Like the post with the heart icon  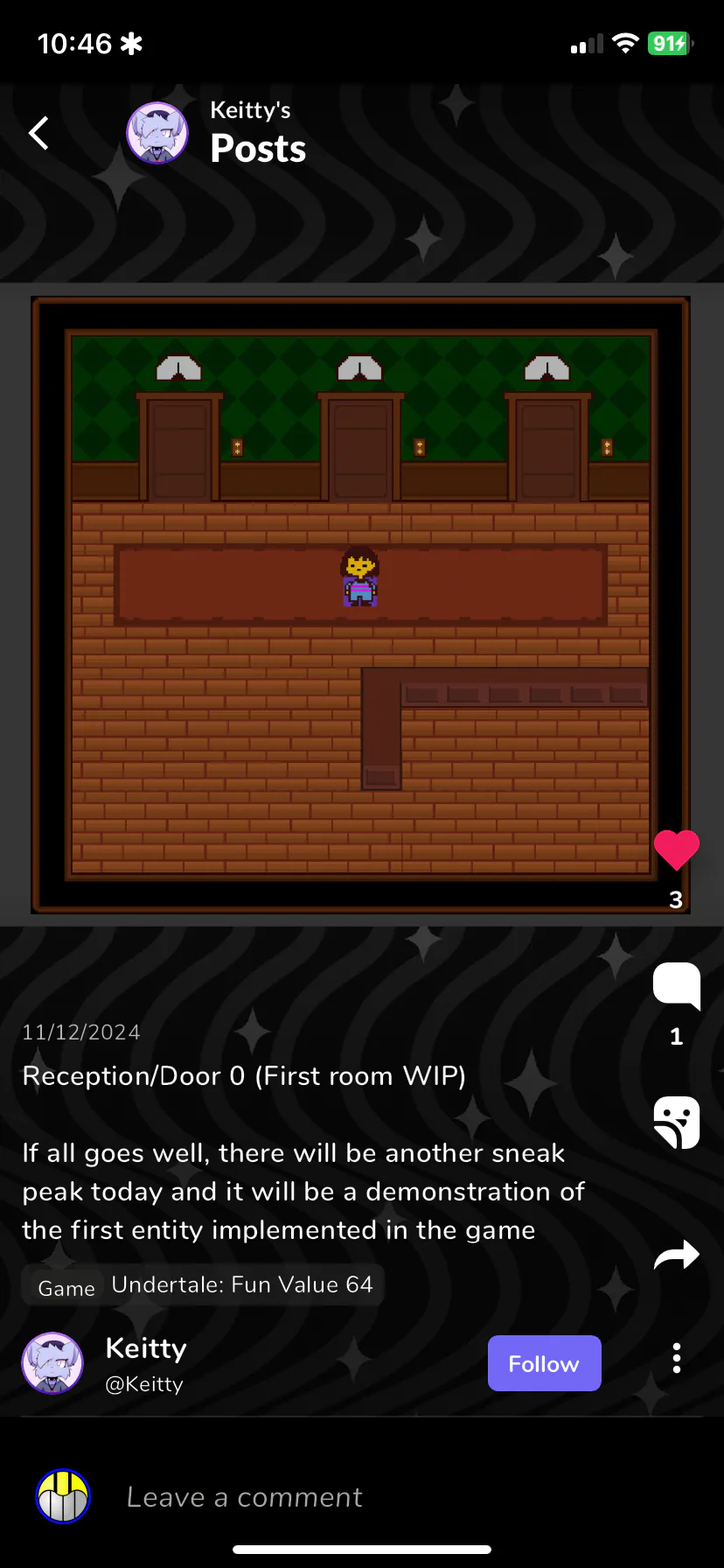pos(676,850)
